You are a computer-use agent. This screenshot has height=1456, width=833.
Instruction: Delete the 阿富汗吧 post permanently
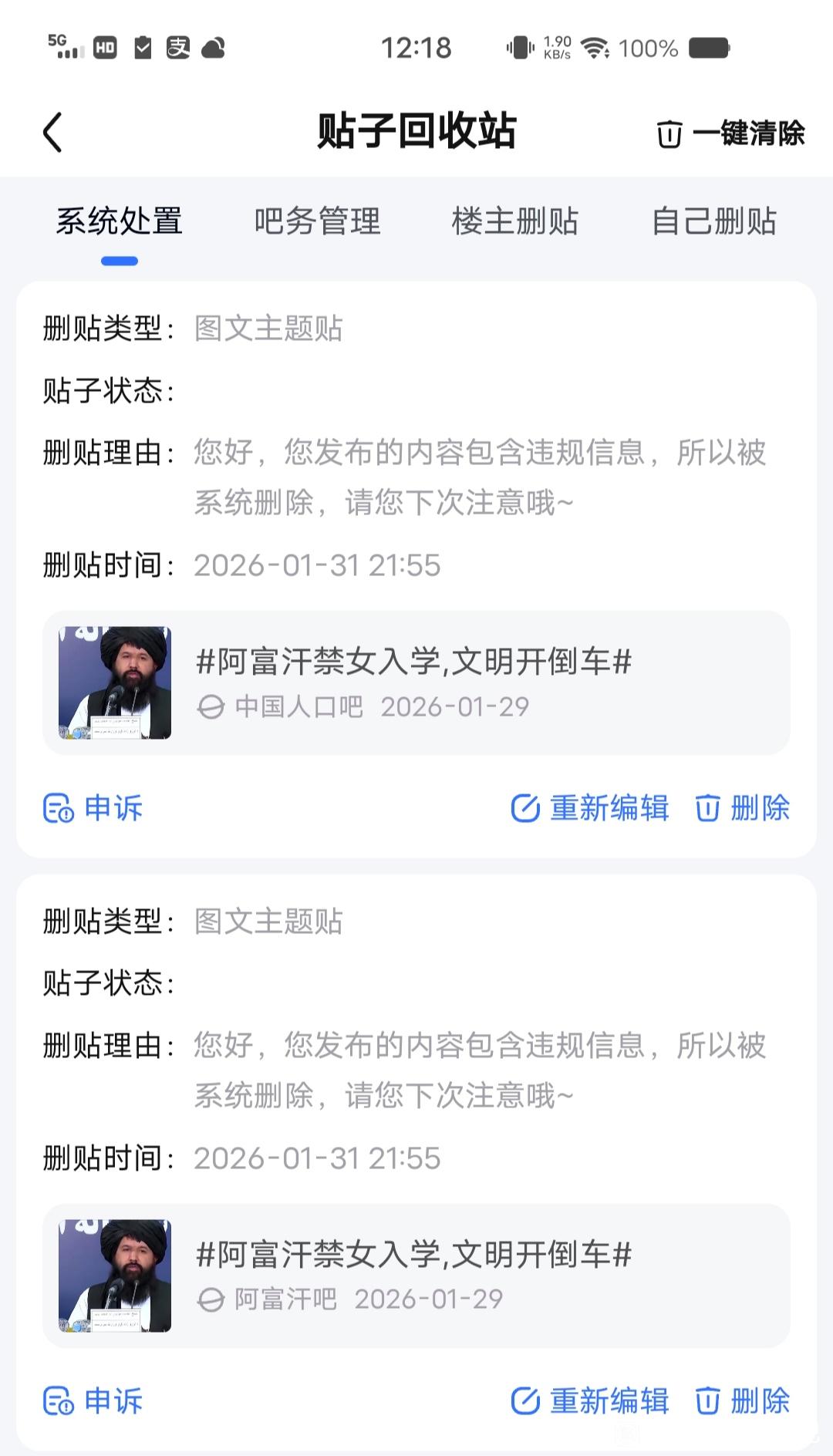pos(743,1401)
